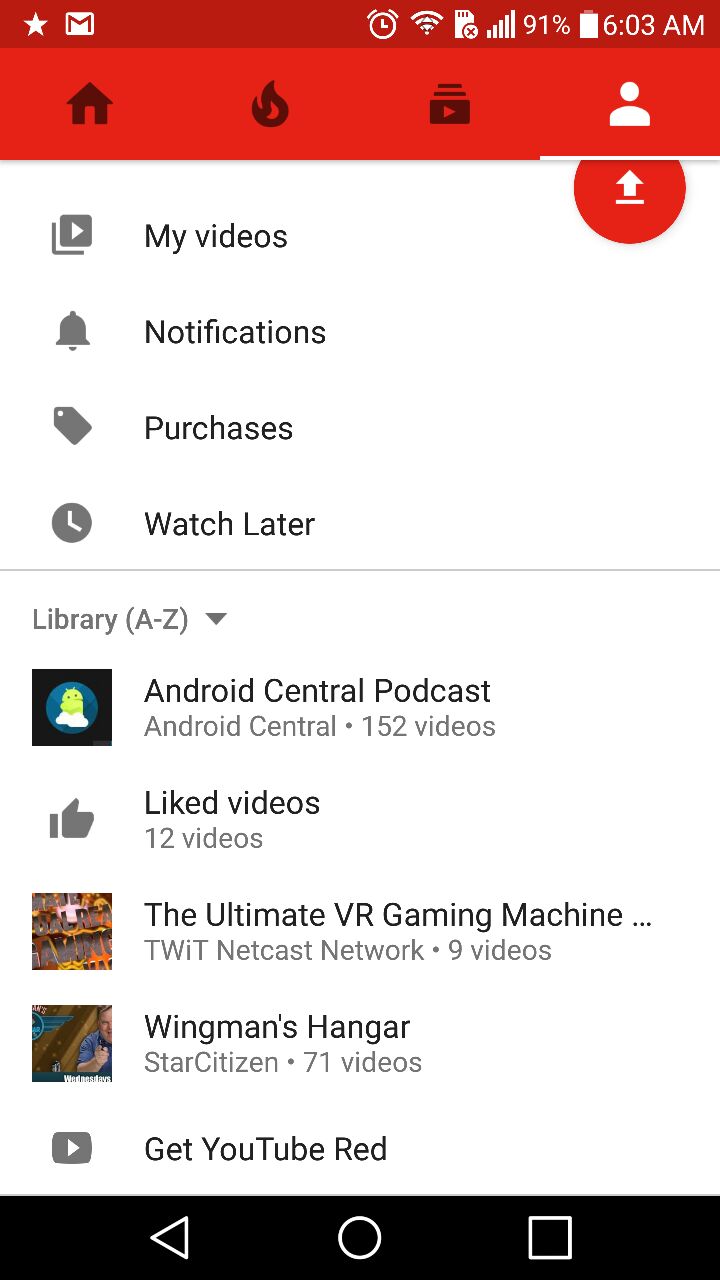The image size is (720, 1280).
Task: Open Liked videos
Action: [x=232, y=819]
